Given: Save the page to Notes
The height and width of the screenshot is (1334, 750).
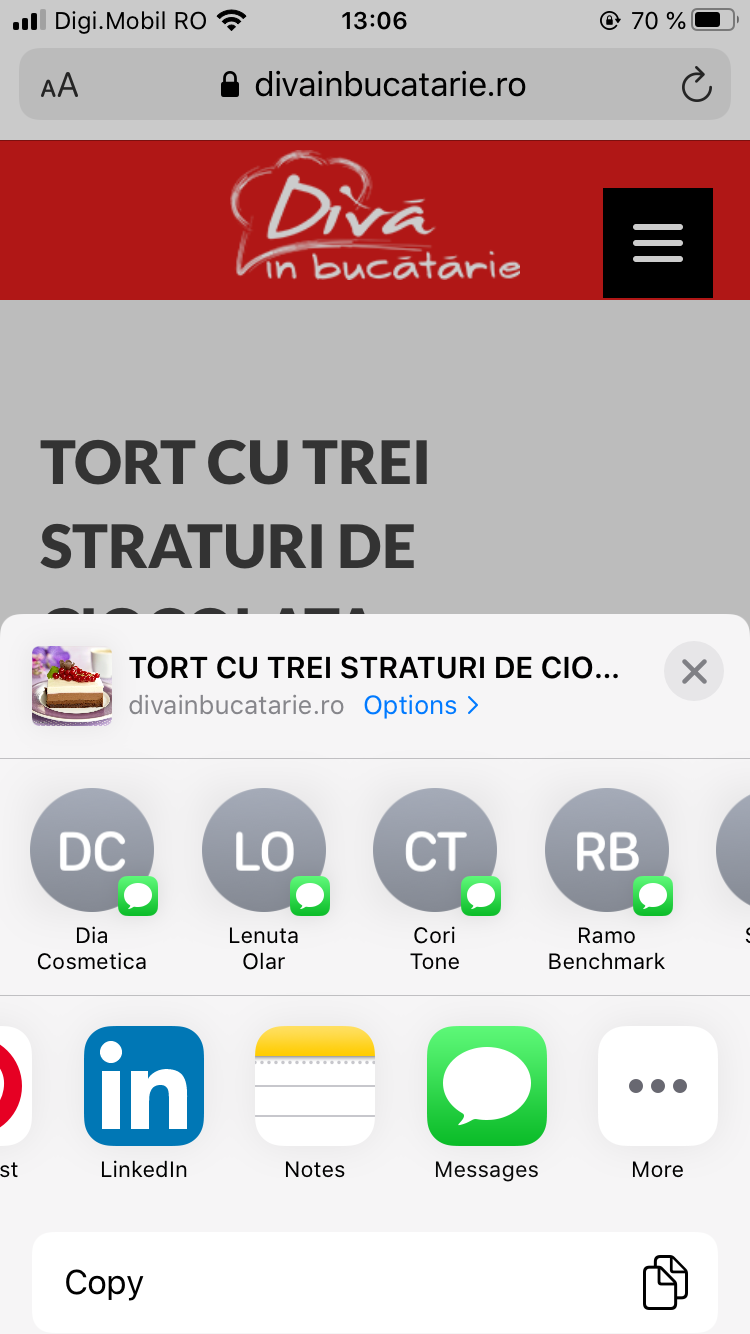Looking at the screenshot, I should [x=315, y=1086].
